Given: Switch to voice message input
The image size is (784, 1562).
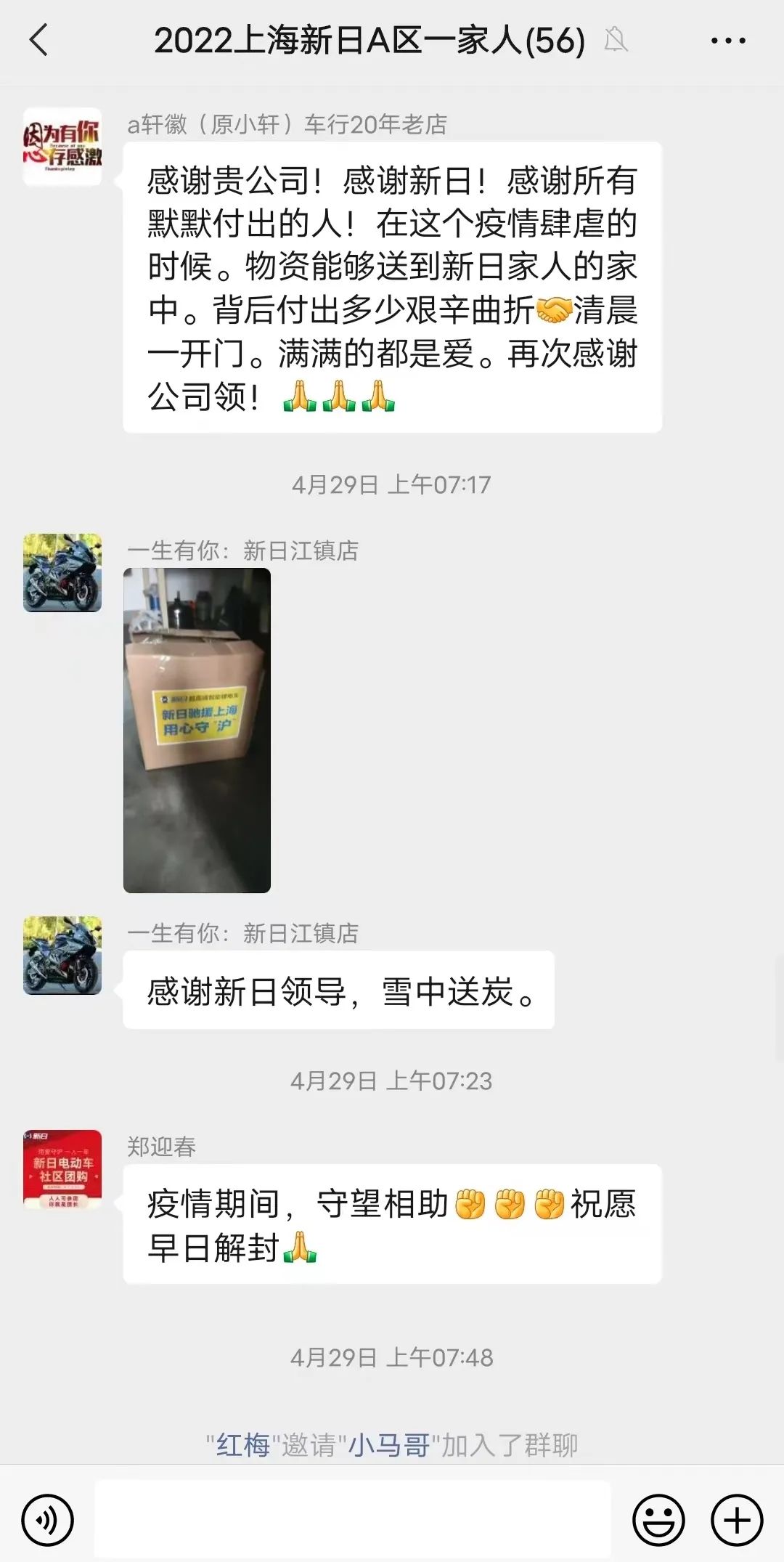Looking at the screenshot, I should tap(47, 1520).
